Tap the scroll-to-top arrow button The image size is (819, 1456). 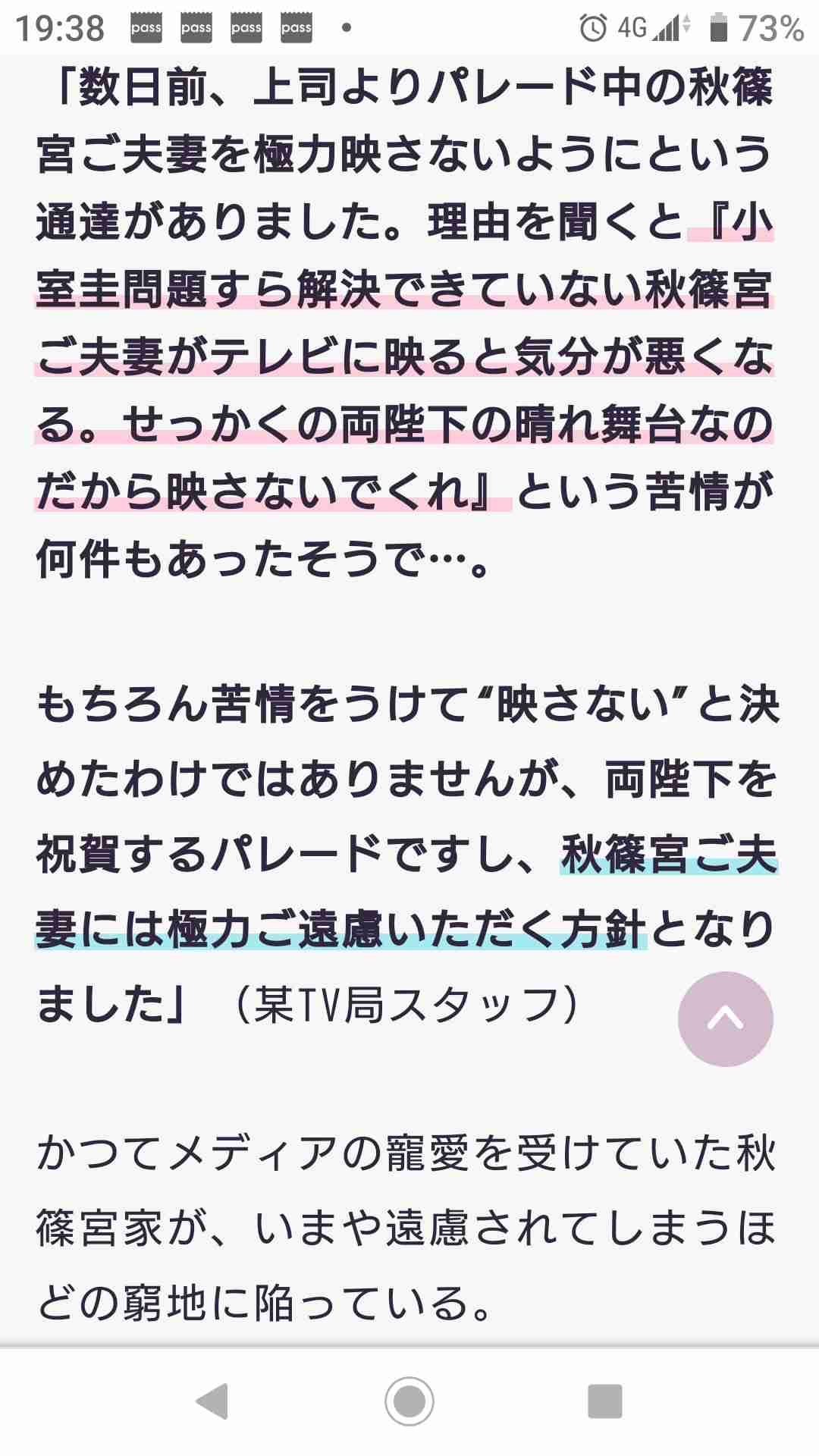725,1018
